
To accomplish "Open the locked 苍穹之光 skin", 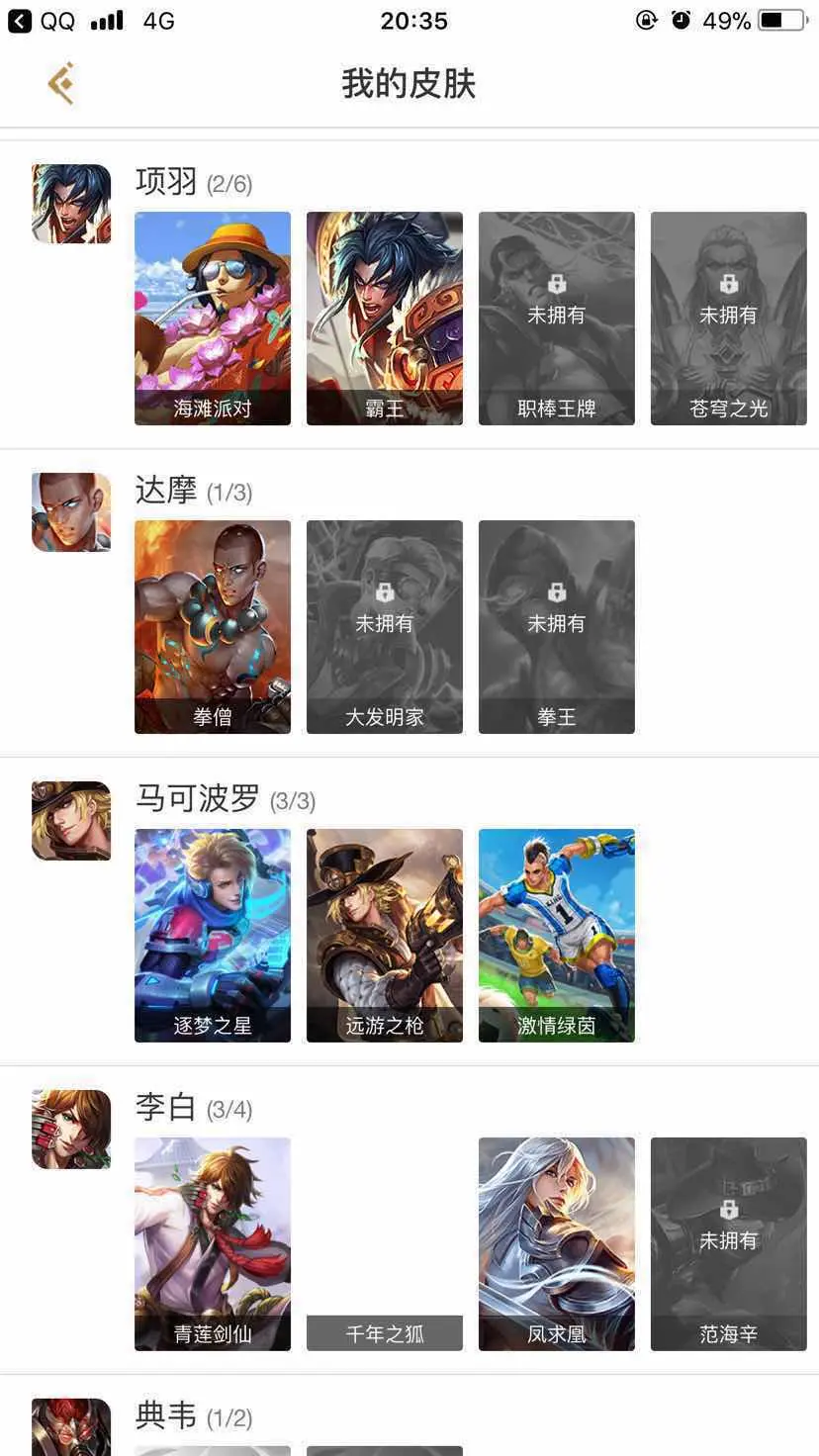I will (x=729, y=318).
